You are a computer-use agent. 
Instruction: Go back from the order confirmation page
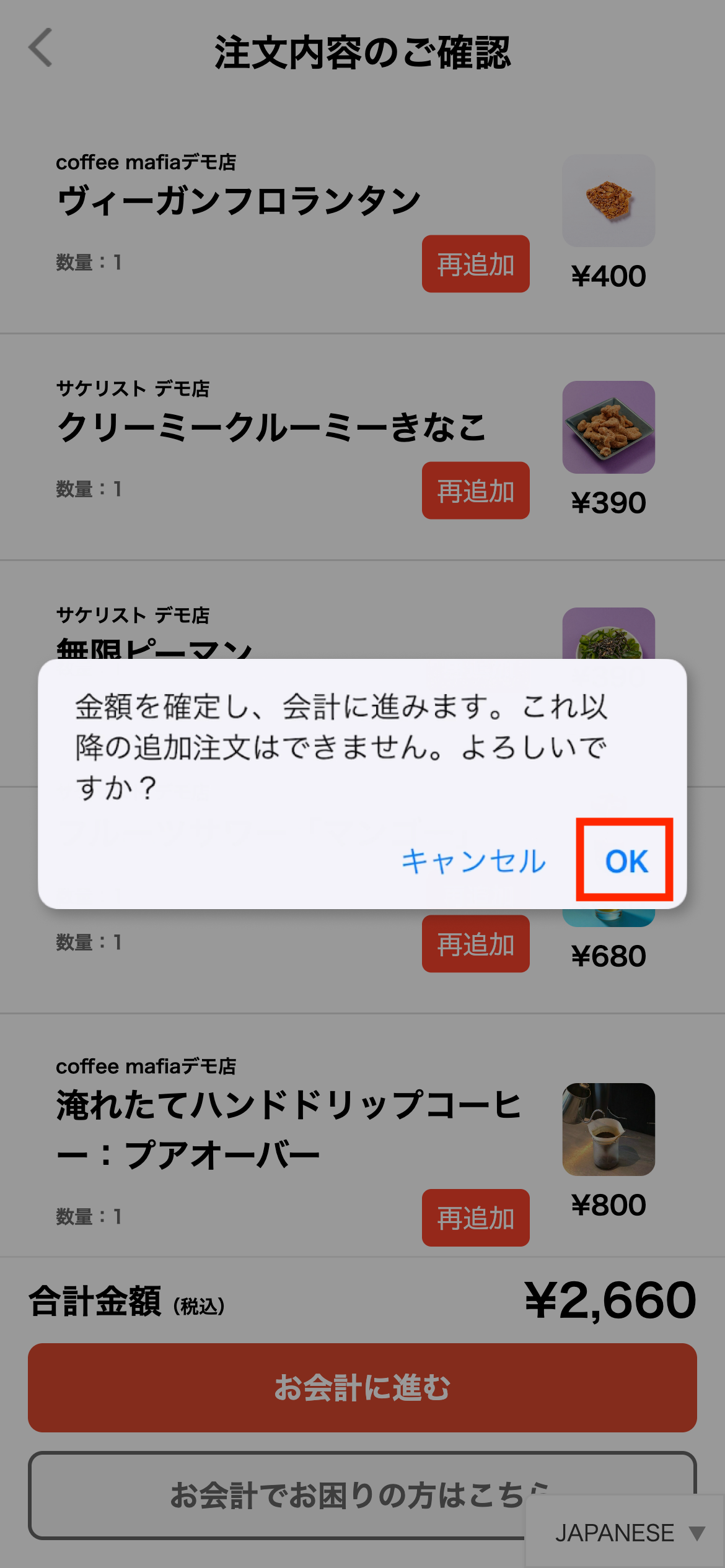coord(41,48)
